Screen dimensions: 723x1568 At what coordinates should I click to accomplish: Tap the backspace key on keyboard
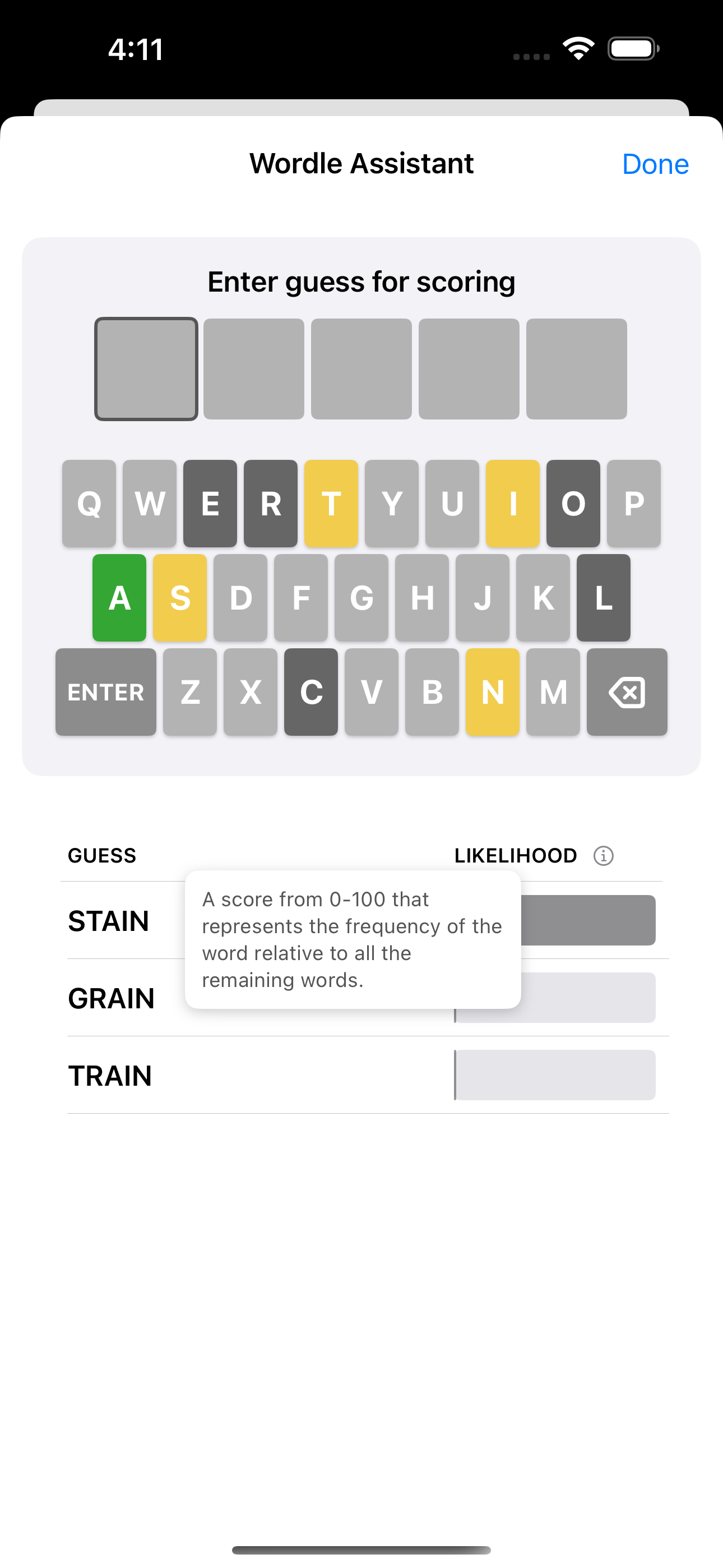pos(626,691)
